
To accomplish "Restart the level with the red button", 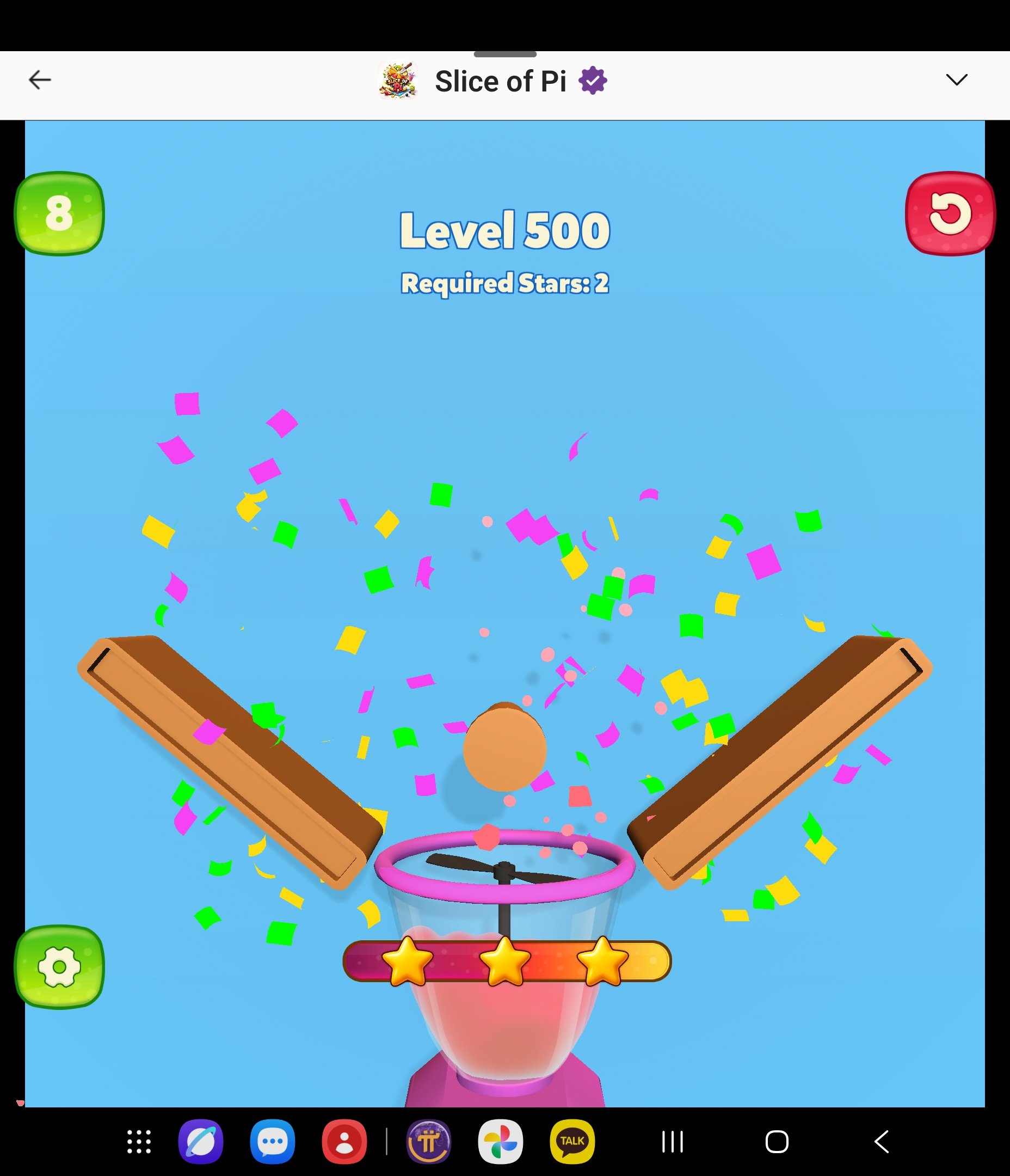I will click(x=950, y=213).
